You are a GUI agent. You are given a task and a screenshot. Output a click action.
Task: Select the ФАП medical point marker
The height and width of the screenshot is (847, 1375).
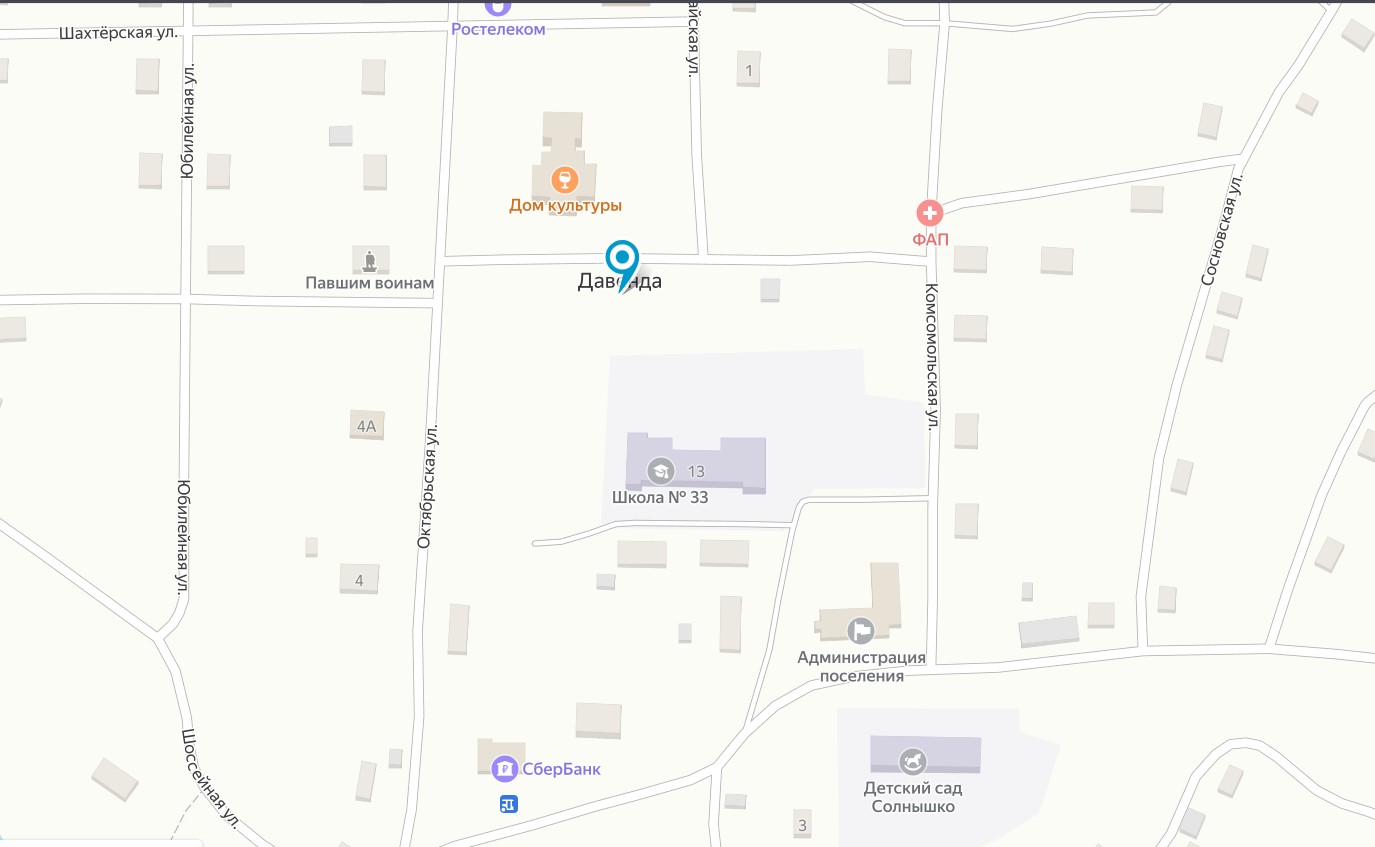pyautogui.click(x=930, y=212)
